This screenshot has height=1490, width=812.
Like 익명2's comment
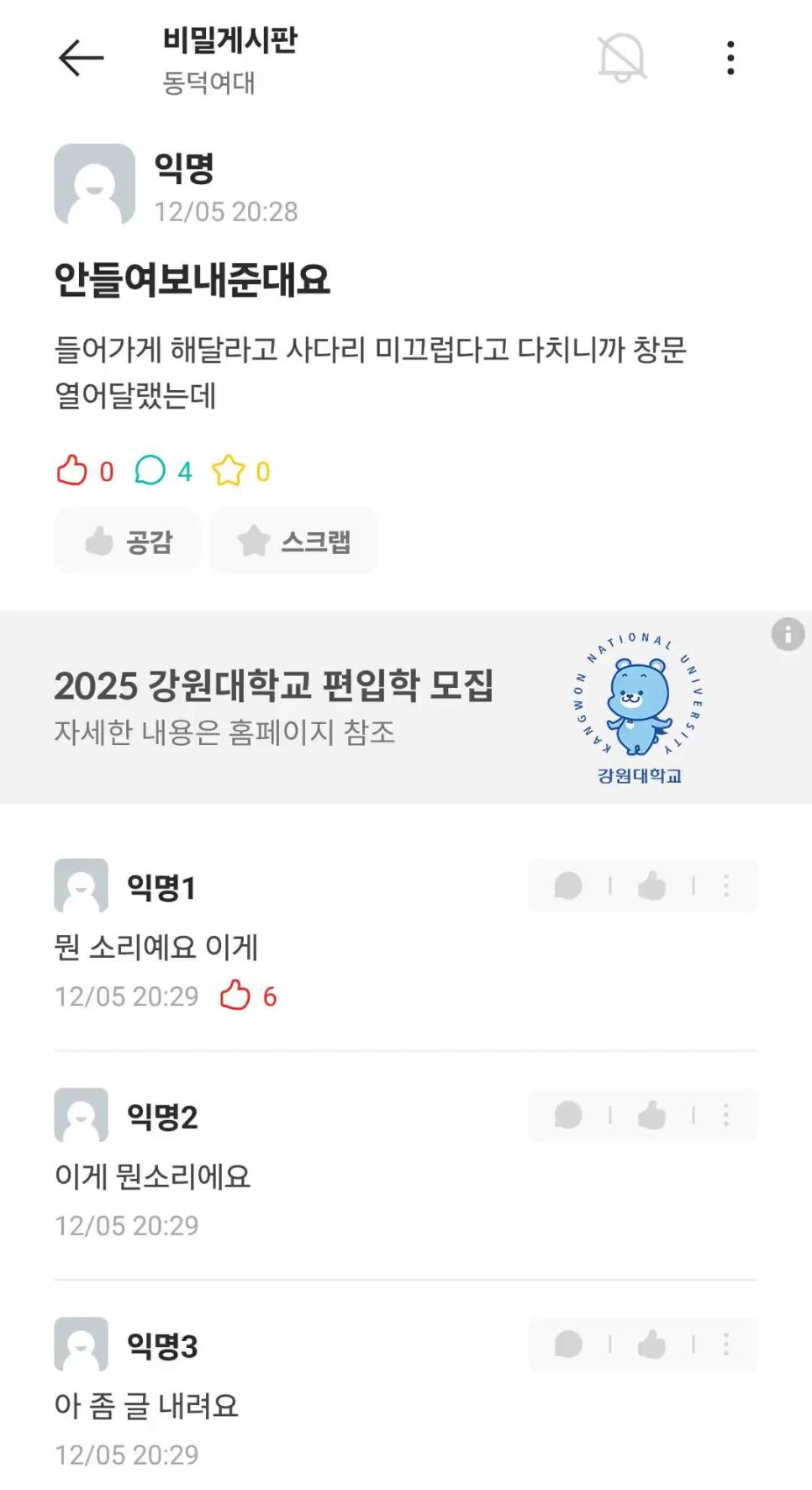[x=651, y=1115]
